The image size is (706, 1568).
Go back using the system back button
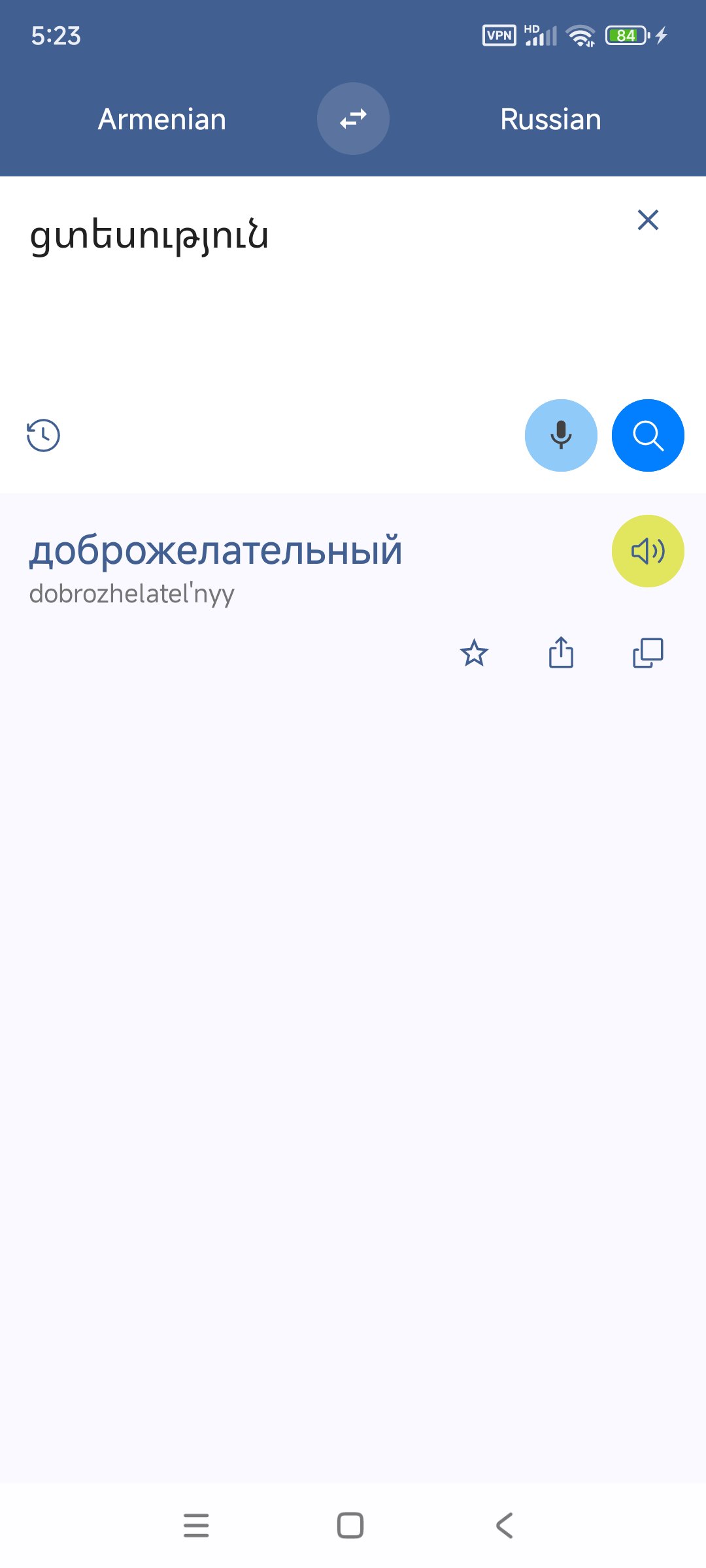point(504,1526)
